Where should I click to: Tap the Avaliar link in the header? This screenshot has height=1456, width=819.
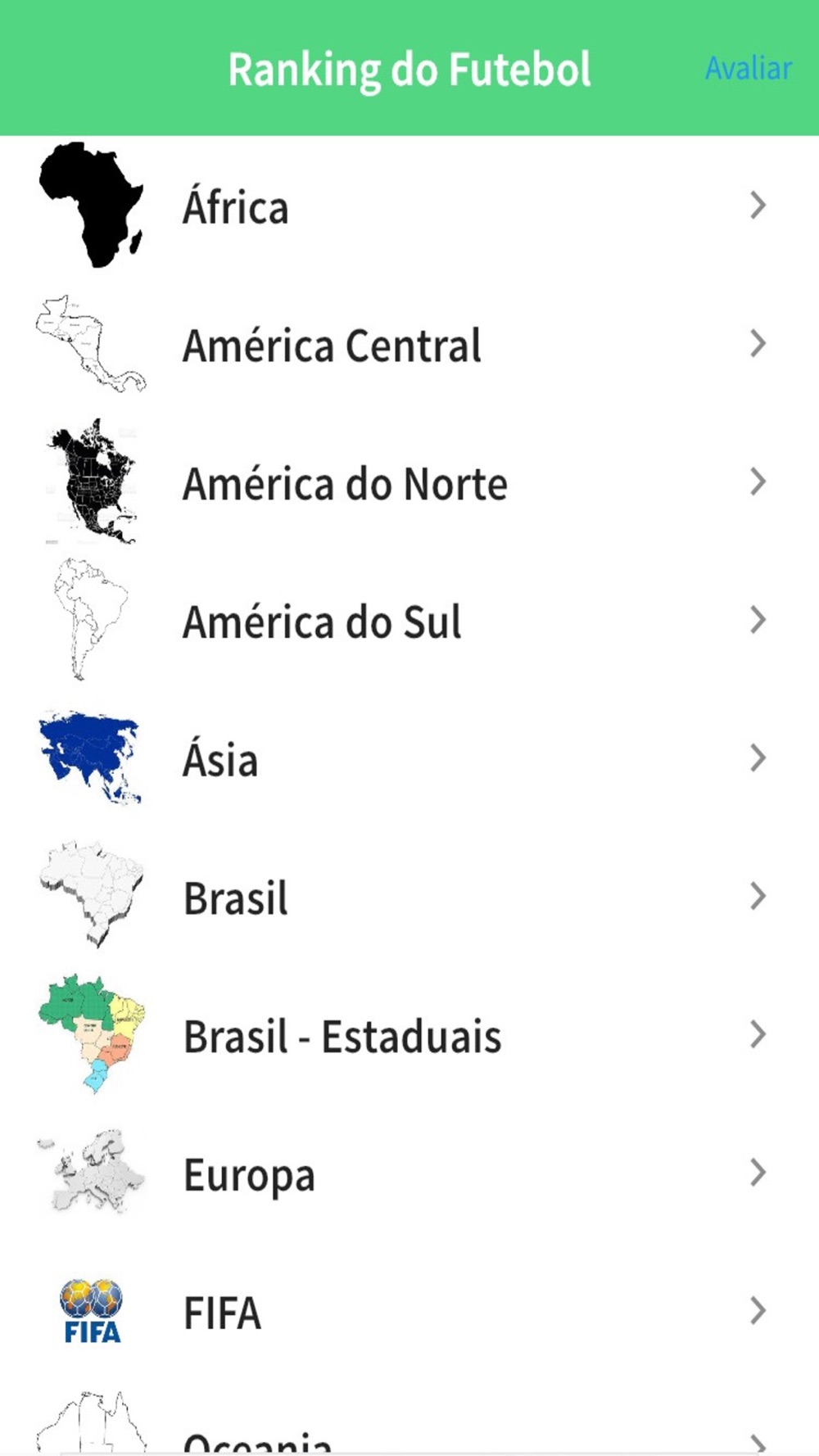(x=748, y=69)
